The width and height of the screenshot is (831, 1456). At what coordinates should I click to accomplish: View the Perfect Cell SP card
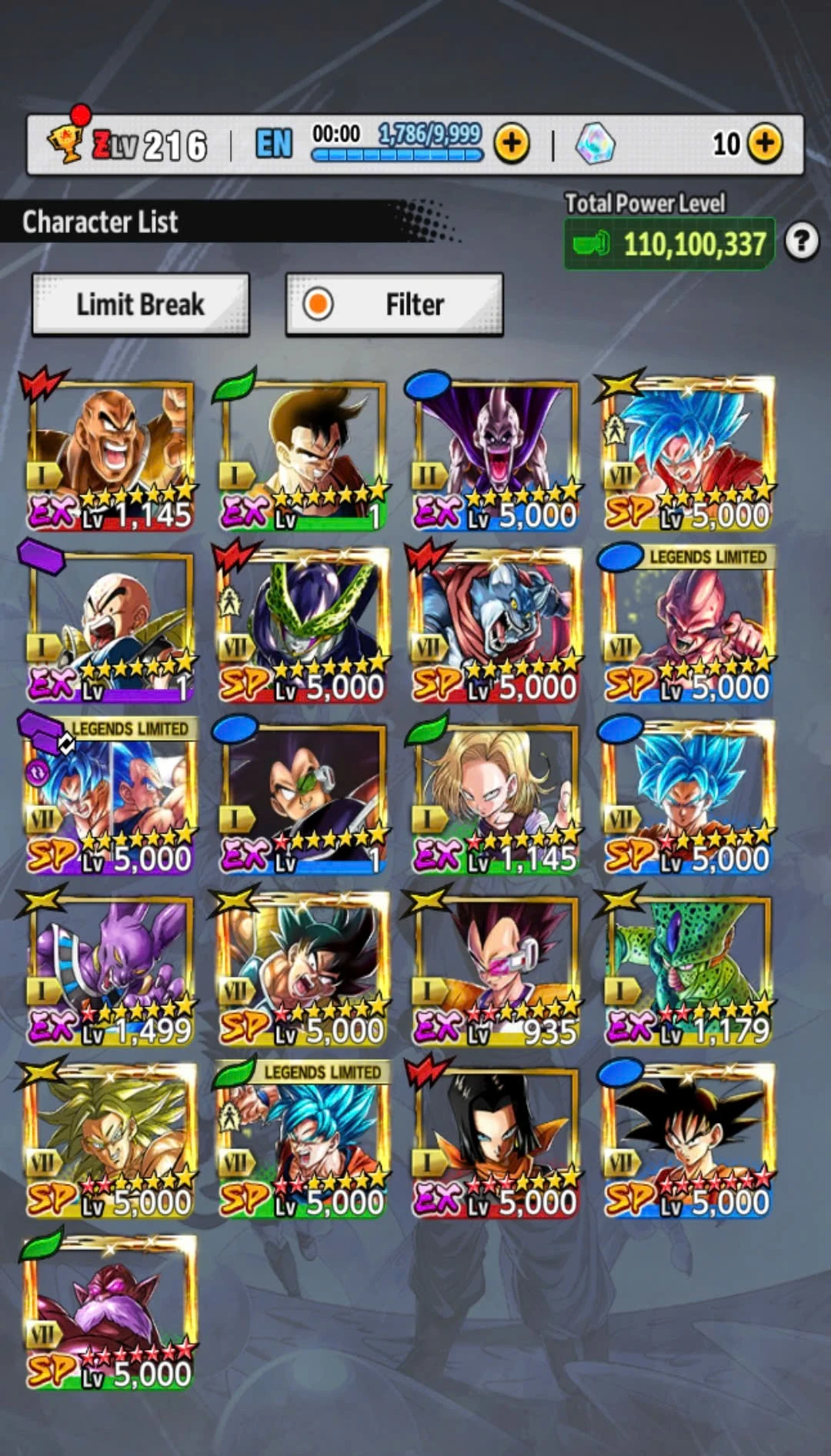[302, 625]
